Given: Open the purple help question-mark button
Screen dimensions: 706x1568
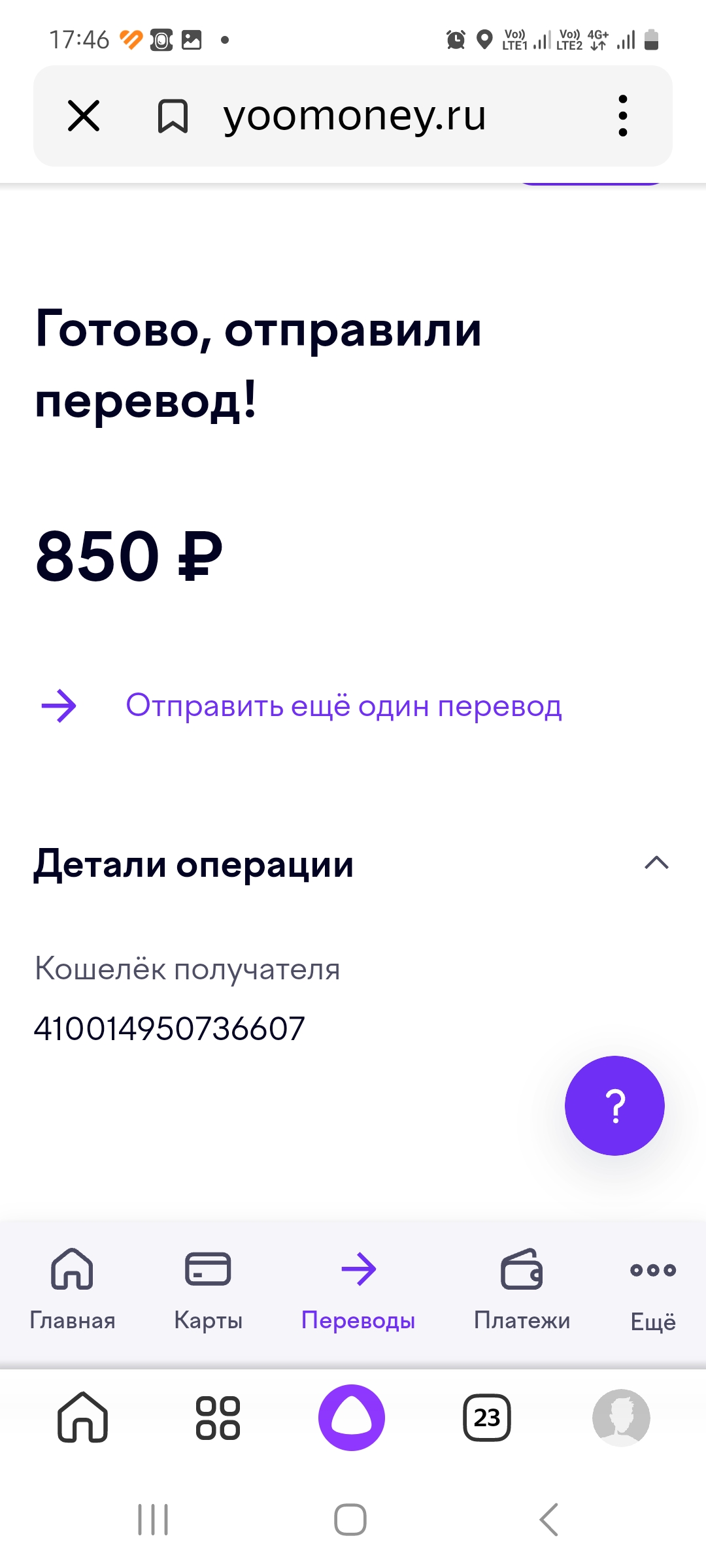Looking at the screenshot, I should (x=614, y=1105).
